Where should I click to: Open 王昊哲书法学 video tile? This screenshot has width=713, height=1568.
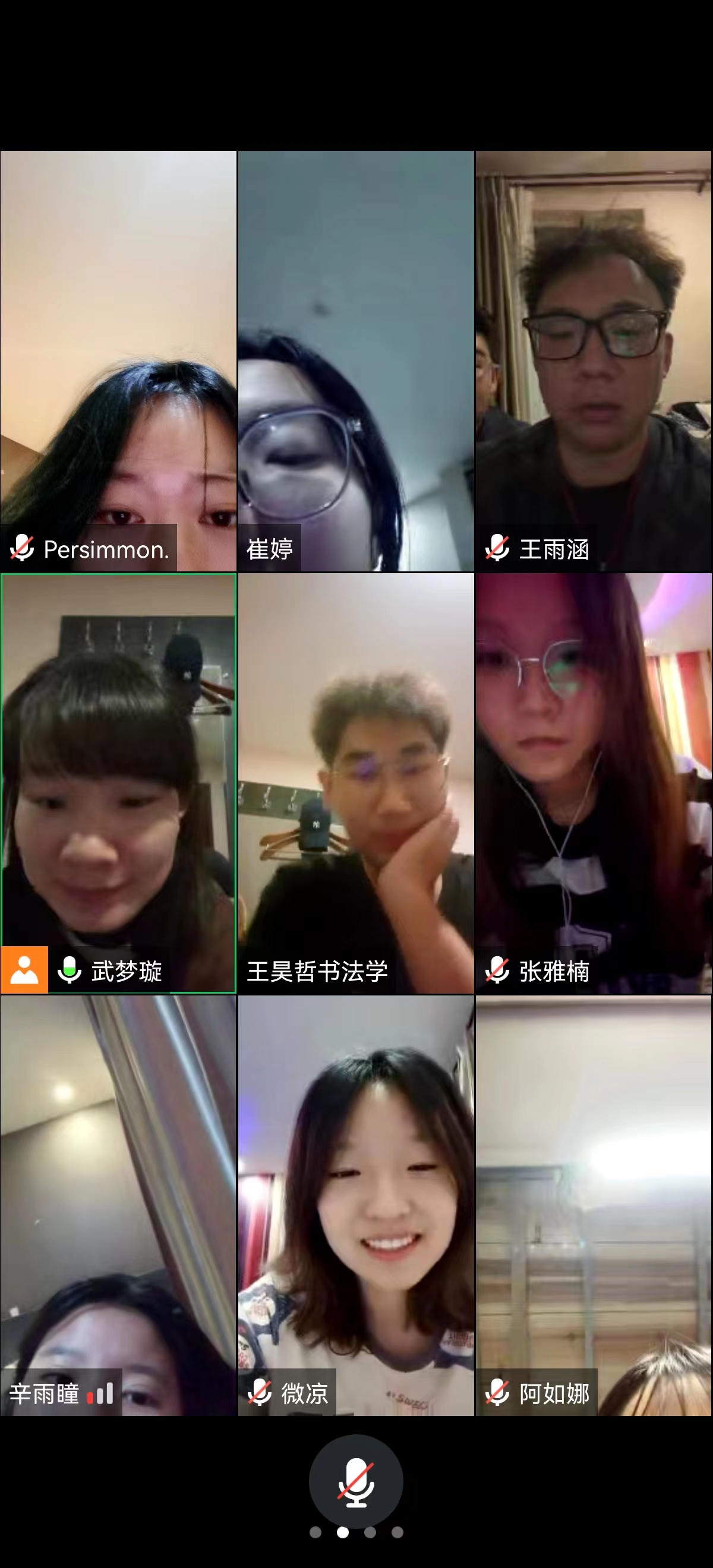(355, 783)
